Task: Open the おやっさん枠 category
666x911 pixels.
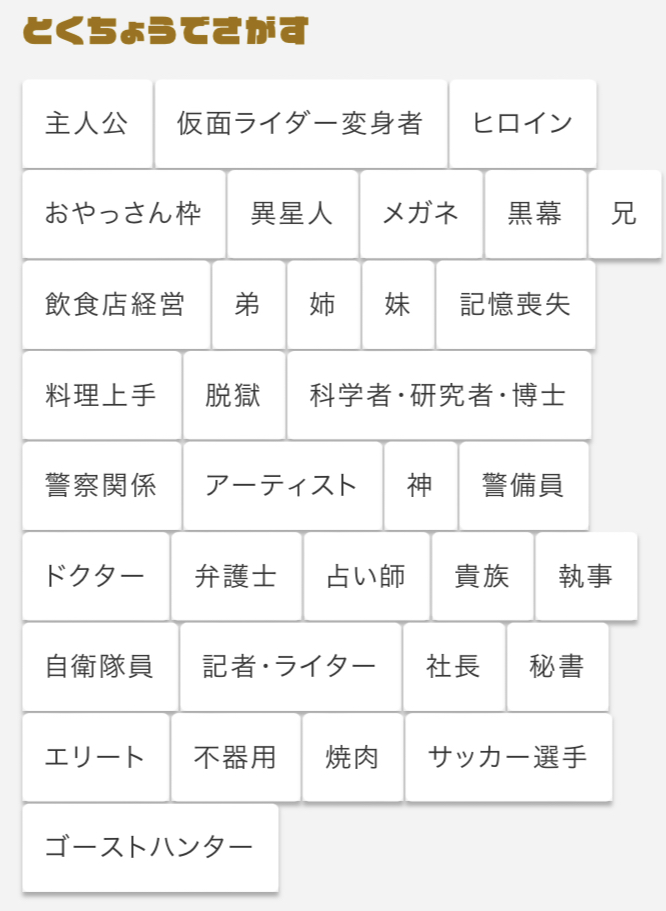Action: 124,214
